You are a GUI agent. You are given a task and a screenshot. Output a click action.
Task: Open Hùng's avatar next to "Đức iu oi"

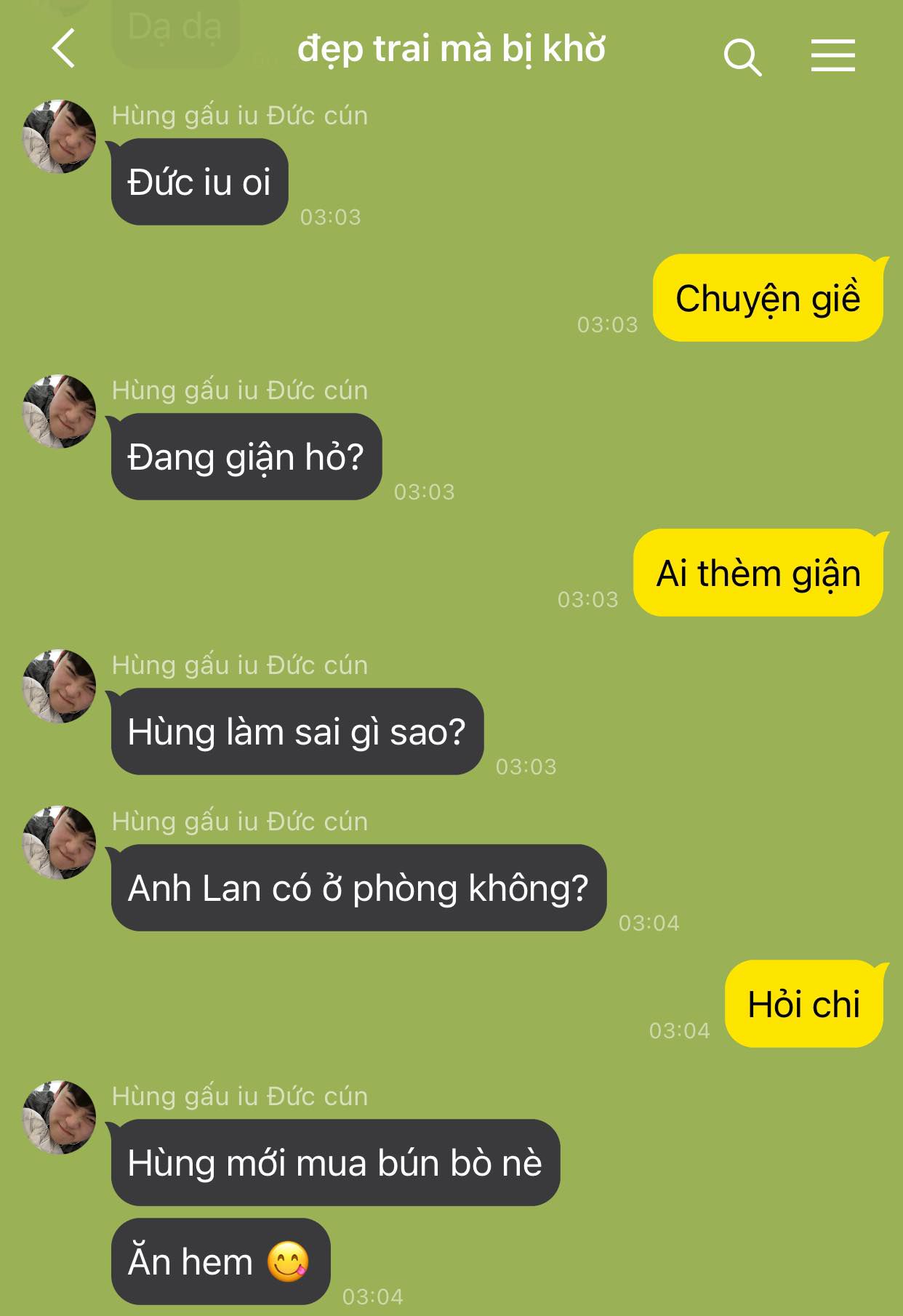60,137
